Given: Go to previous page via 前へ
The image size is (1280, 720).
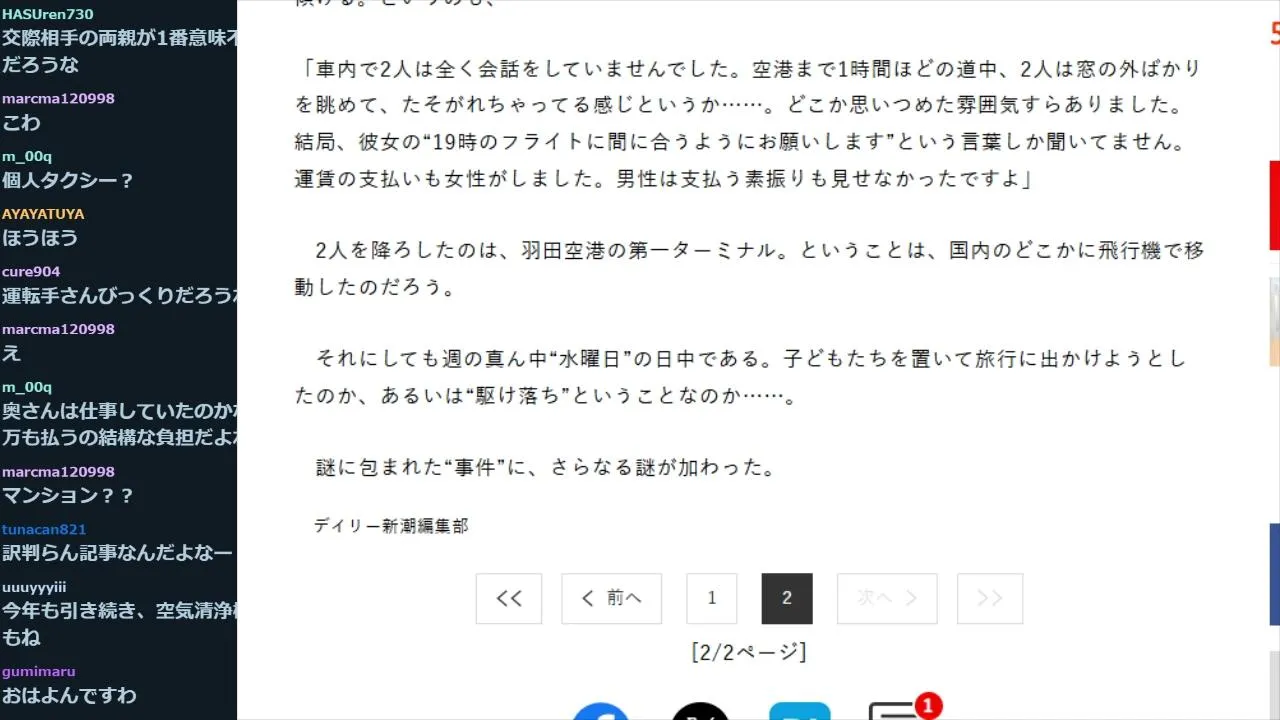Looking at the screenshot, I should pyautogui.click(x=611, y=598).
